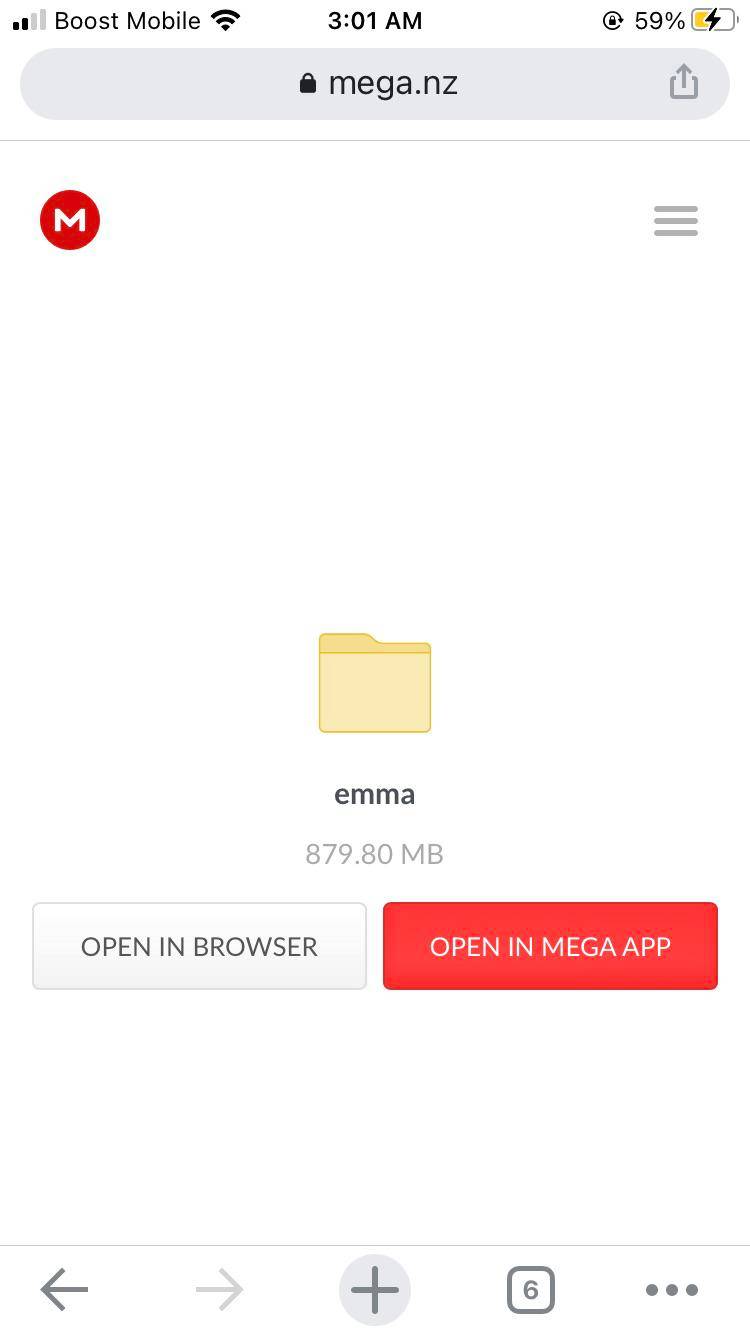Open the browser's three-dot menu
The width and height of the screenshot is (750, 1334).
point(672,1290)
